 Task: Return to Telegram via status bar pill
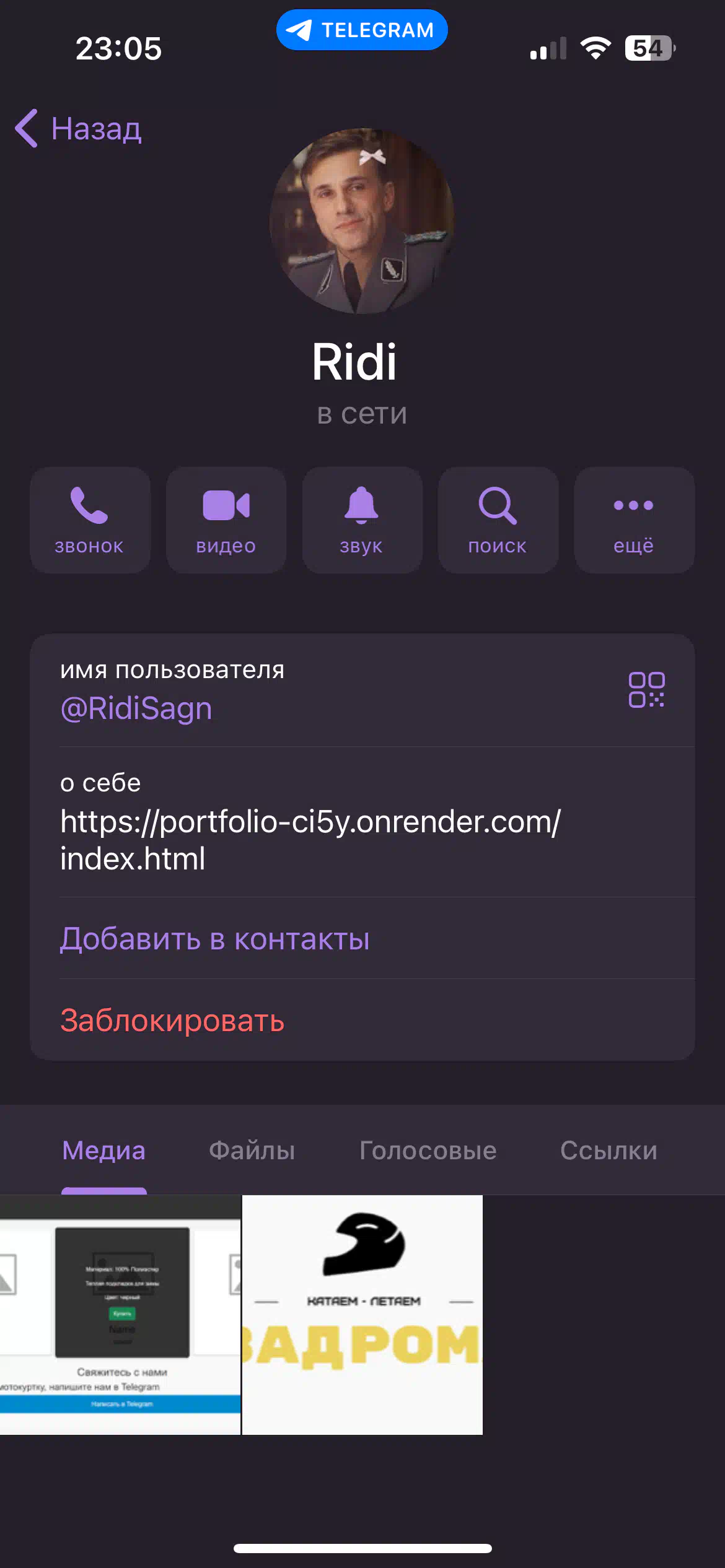pos(362,30)
